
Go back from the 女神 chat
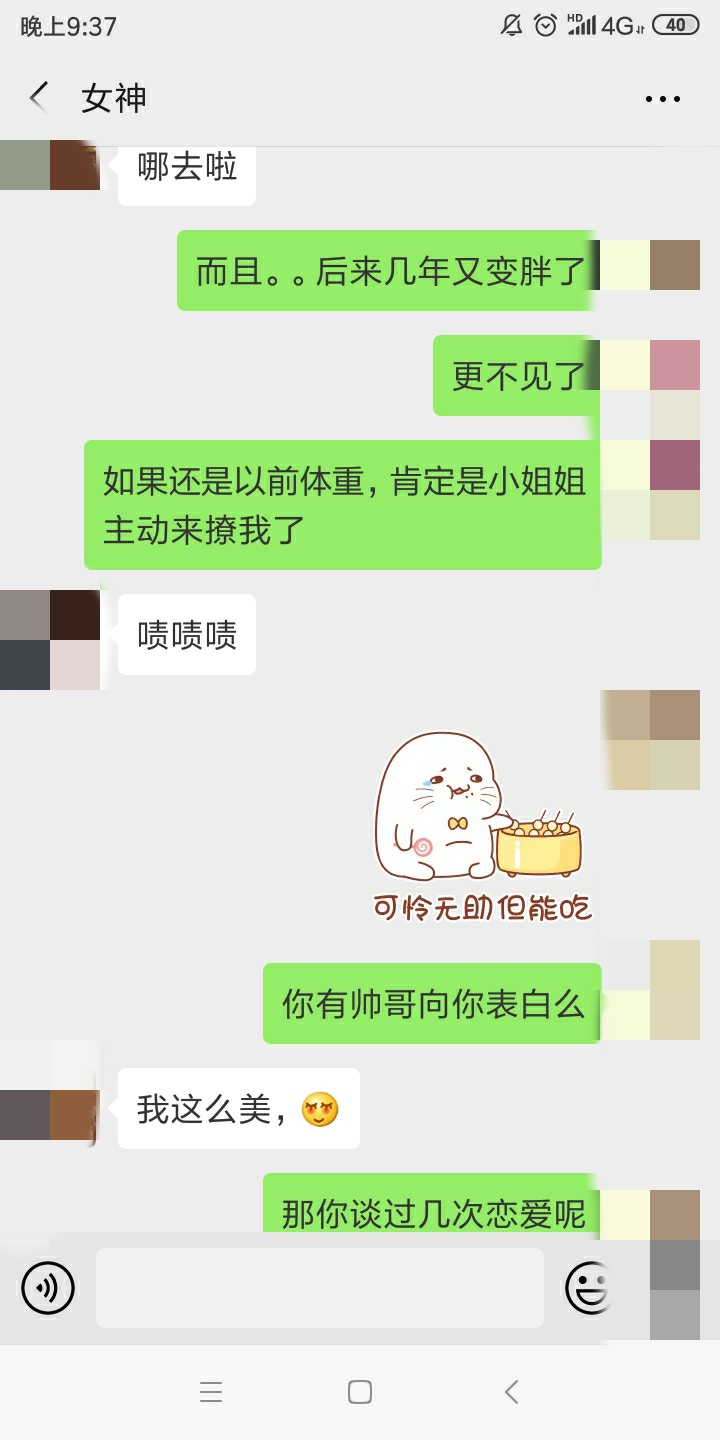click(40, 98)
